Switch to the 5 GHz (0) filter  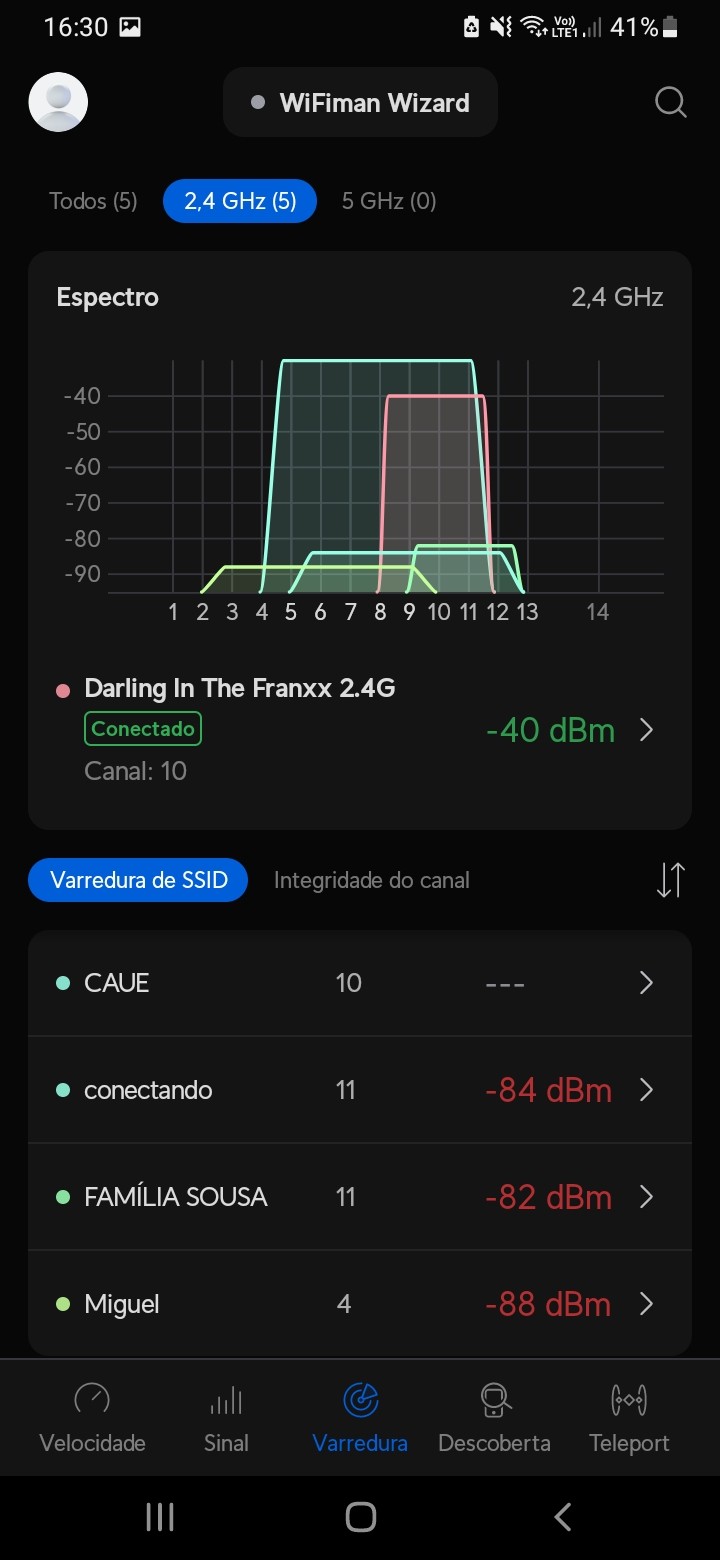click(x=389, y=201)
